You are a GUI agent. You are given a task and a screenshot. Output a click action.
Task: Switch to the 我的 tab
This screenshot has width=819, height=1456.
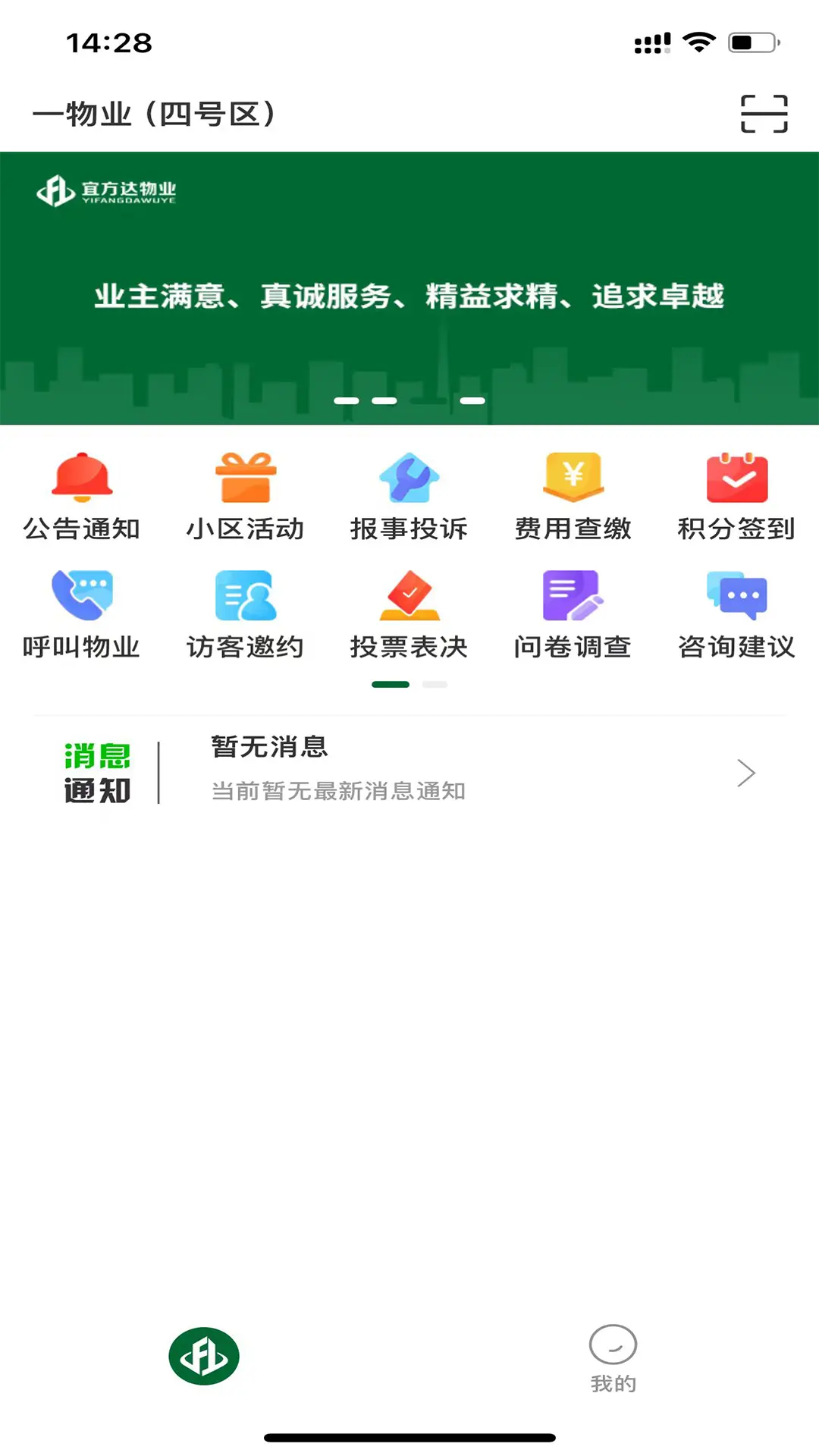point(613,1359)
